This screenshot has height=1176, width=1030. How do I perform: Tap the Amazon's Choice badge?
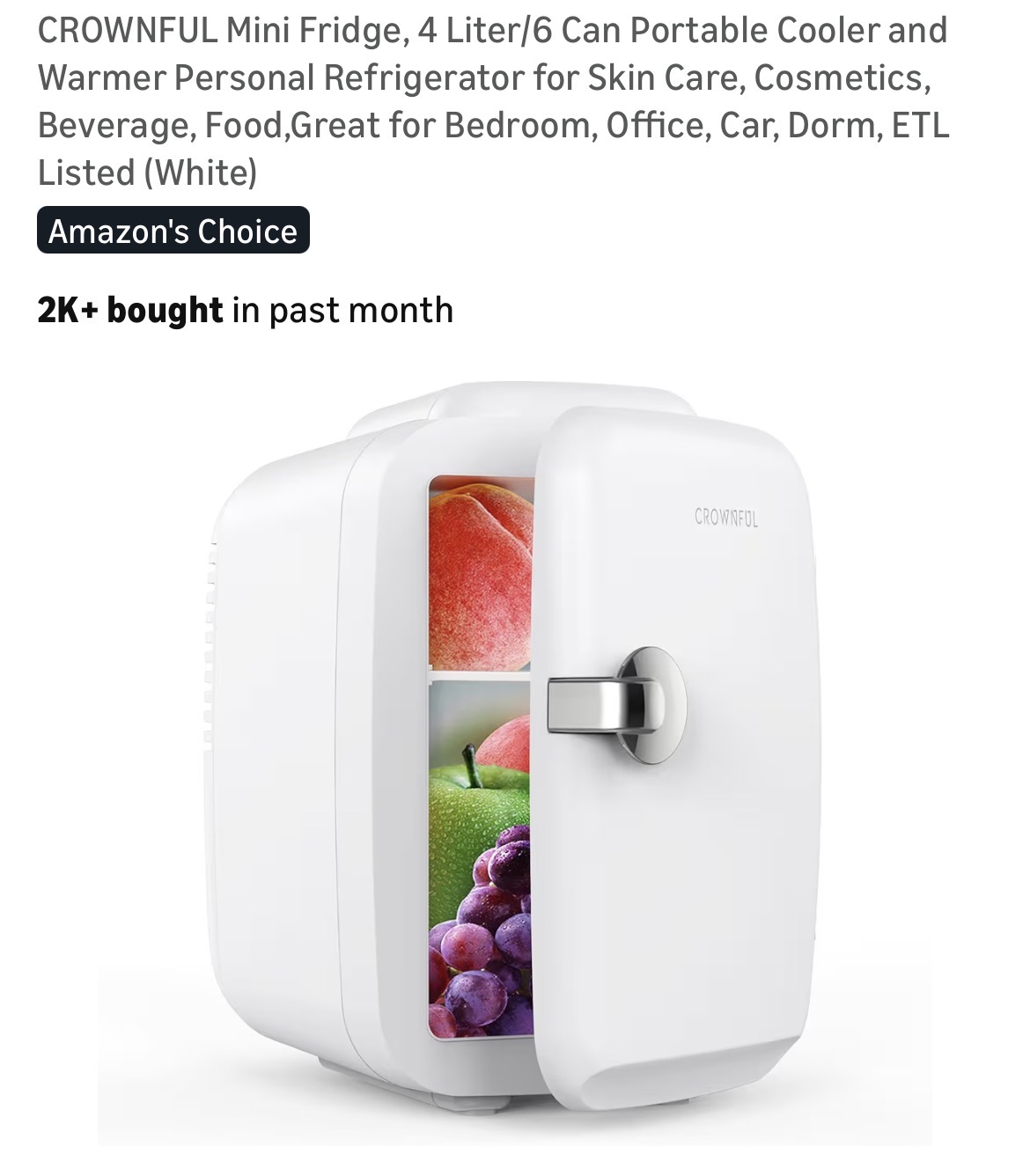click(173, 231)
